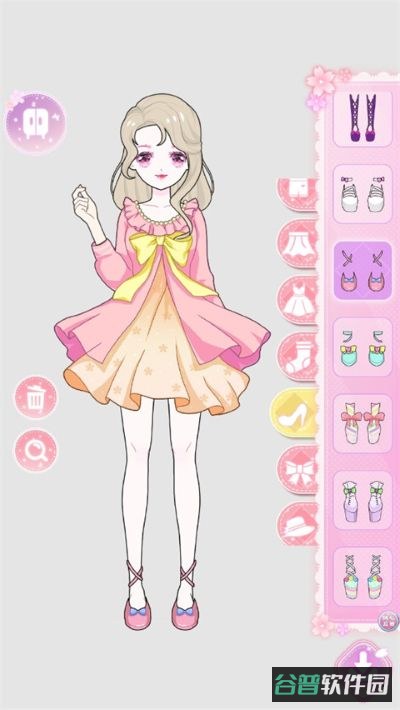Choose the white platform sneakers
The width and height of the screenshot is (400, 710).
tap(363, 194)
